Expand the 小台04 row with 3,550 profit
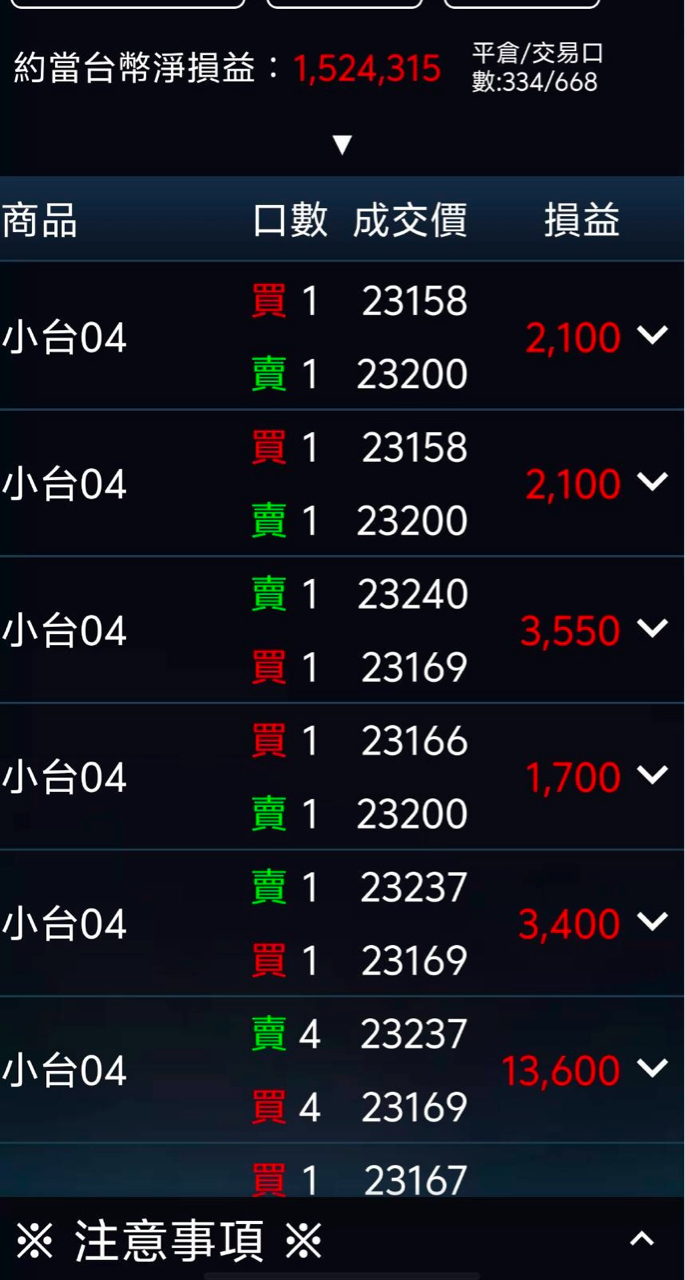The image size is (685, 1280). 652,629
